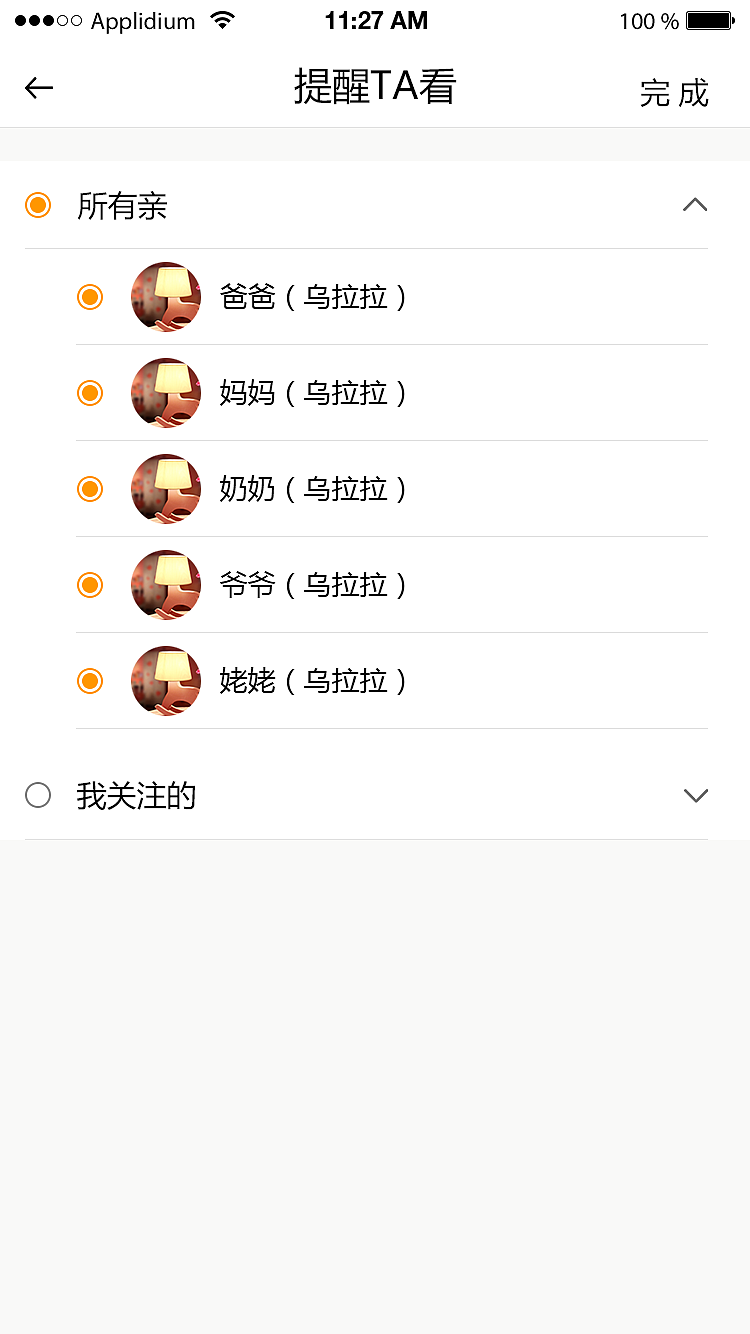Viewport: 750px width, 1334px height.
Task: Toggle 爷爷（乌拉拉）radio button
Action: pos(90,585)
